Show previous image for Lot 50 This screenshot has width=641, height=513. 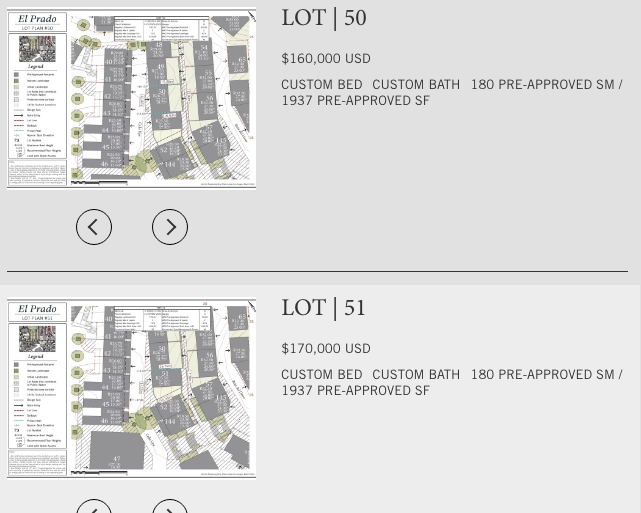click(x=94, y=227)
